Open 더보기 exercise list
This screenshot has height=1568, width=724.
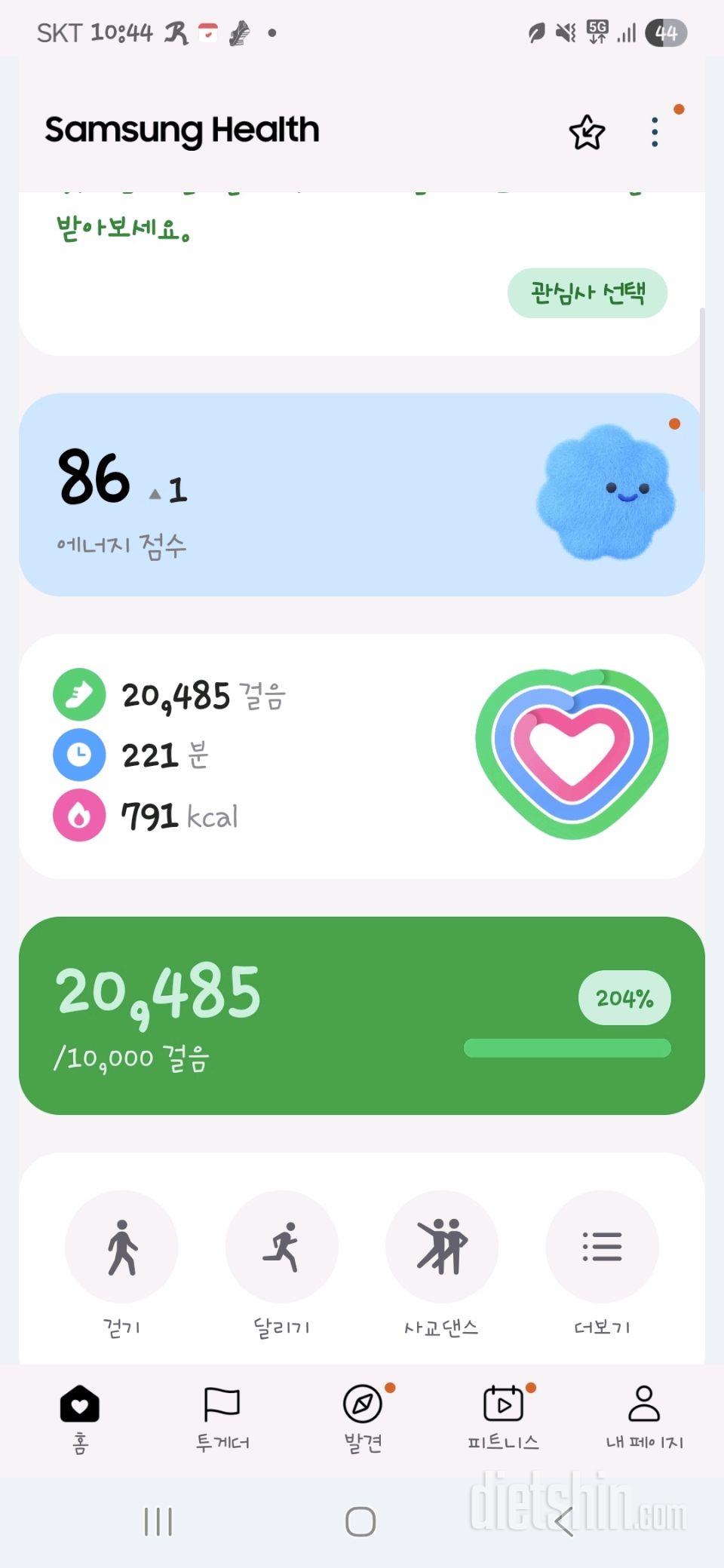tap(602, 1247)
